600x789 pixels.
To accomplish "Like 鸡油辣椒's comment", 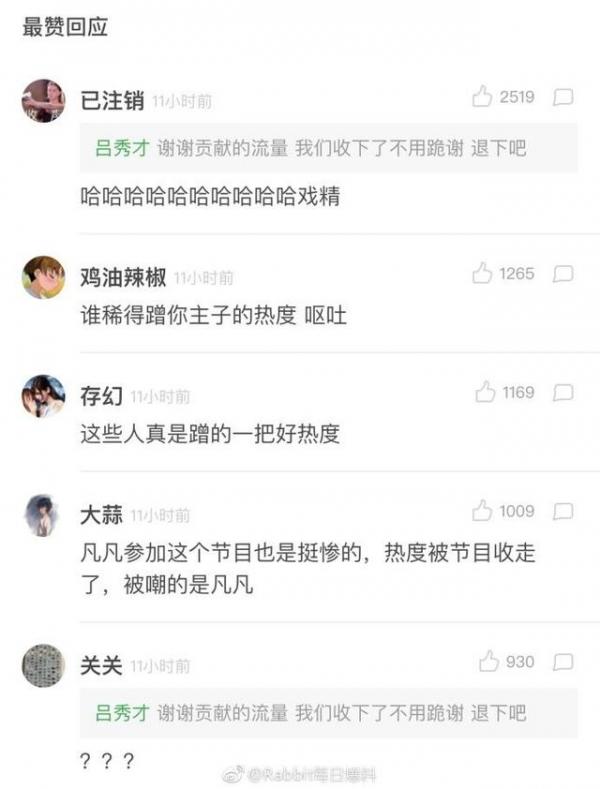I will coord(484,273).
